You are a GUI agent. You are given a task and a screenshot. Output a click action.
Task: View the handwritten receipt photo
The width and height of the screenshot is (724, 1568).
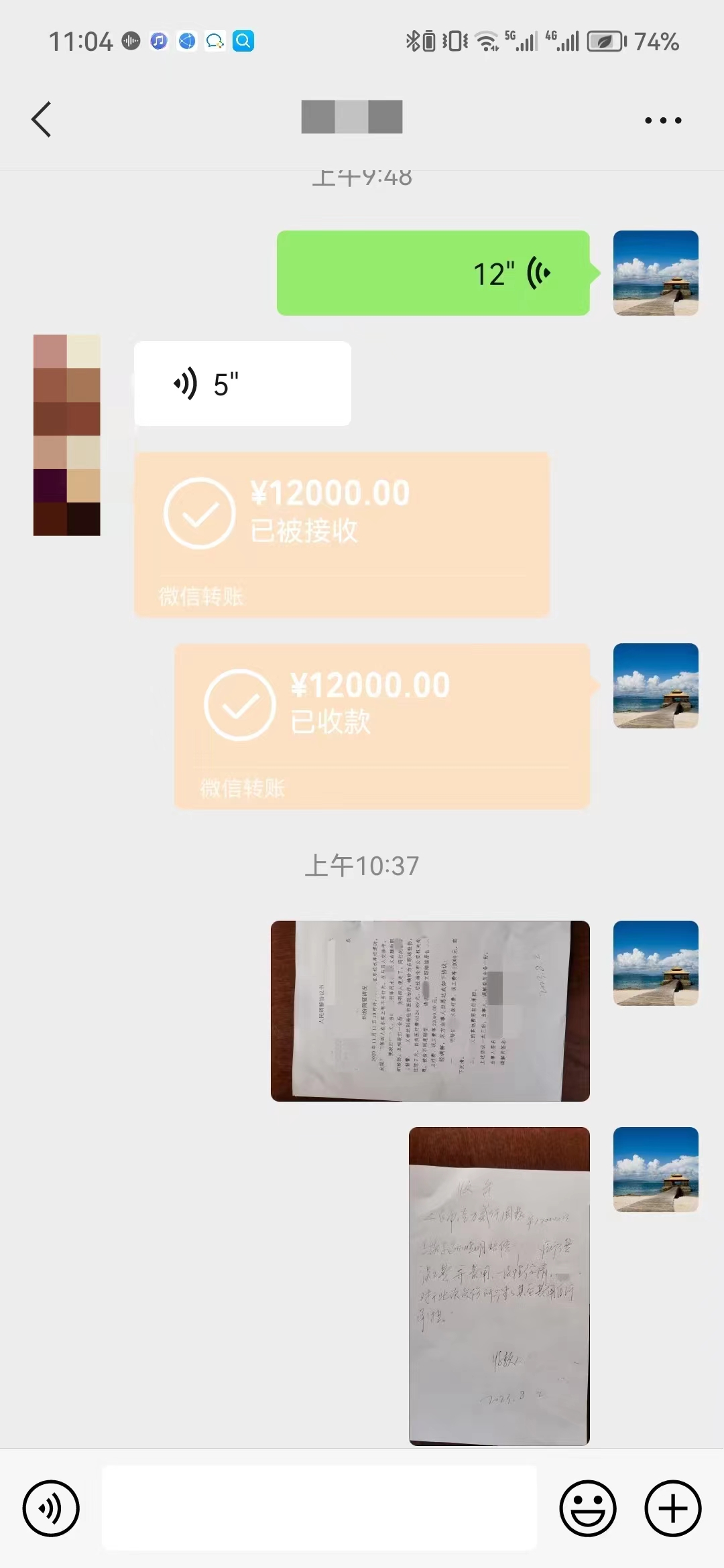(499, 1286)
